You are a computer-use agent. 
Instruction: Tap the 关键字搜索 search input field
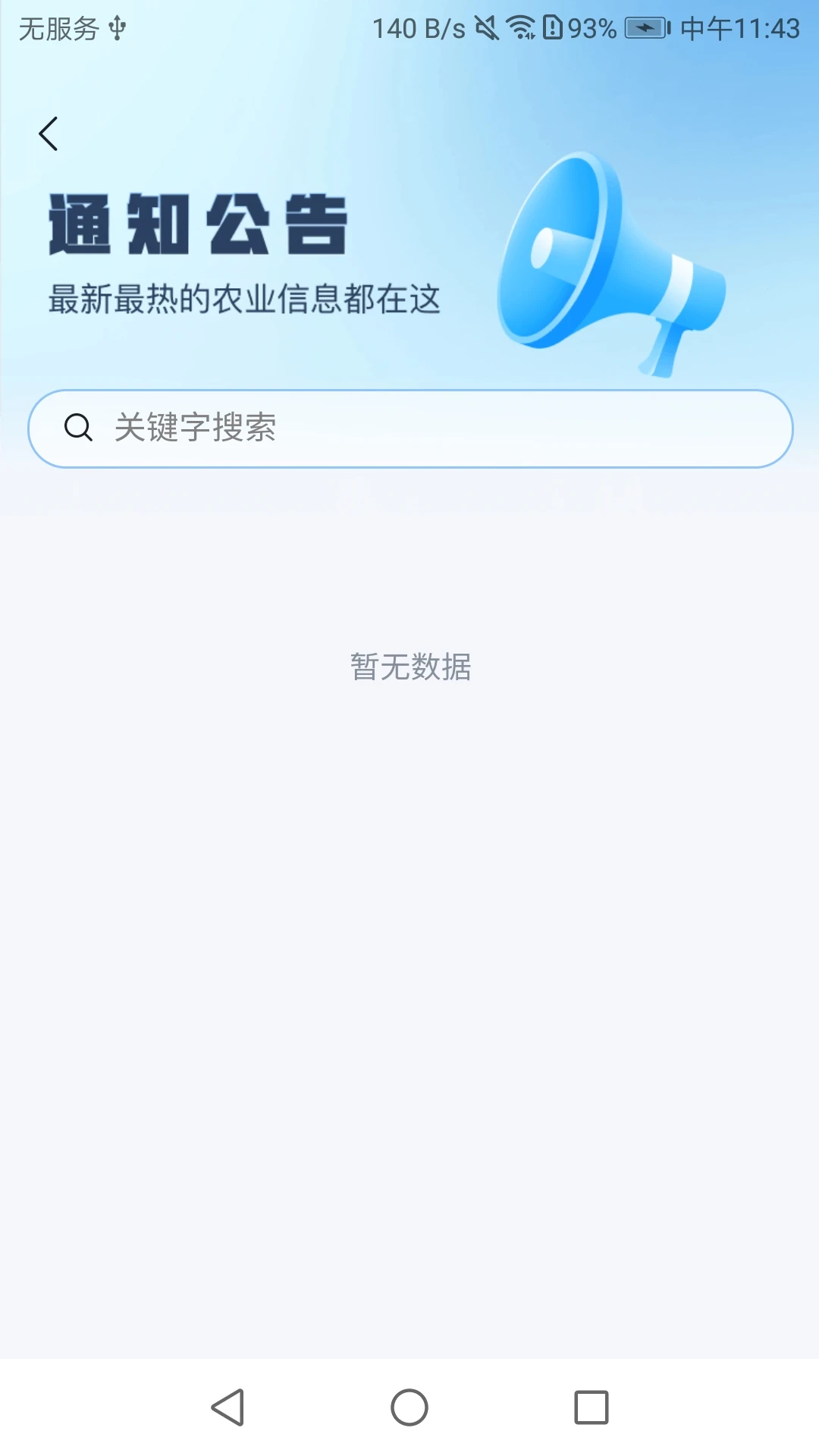click(197, 428)
